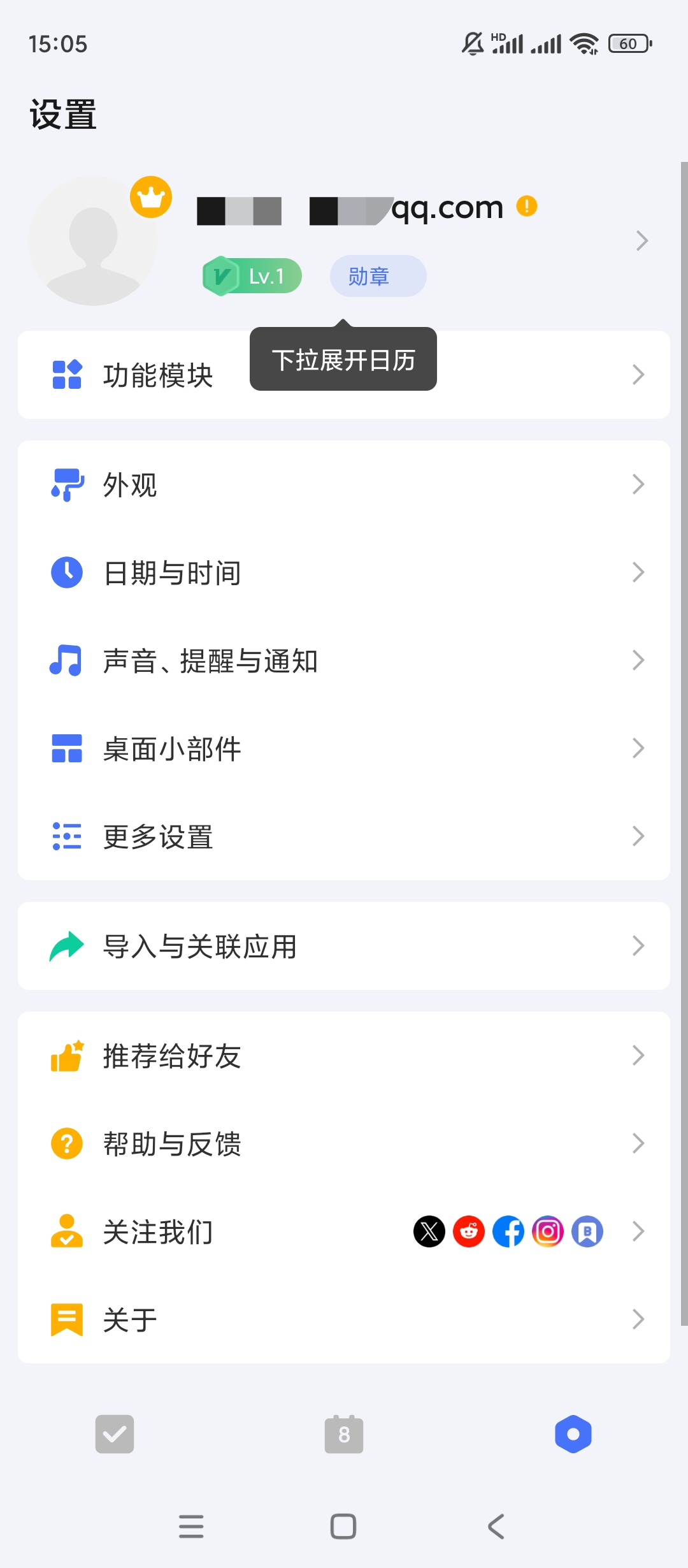
Task: Click the 桌面小部件 widget icon
Action: click(66, 748)
